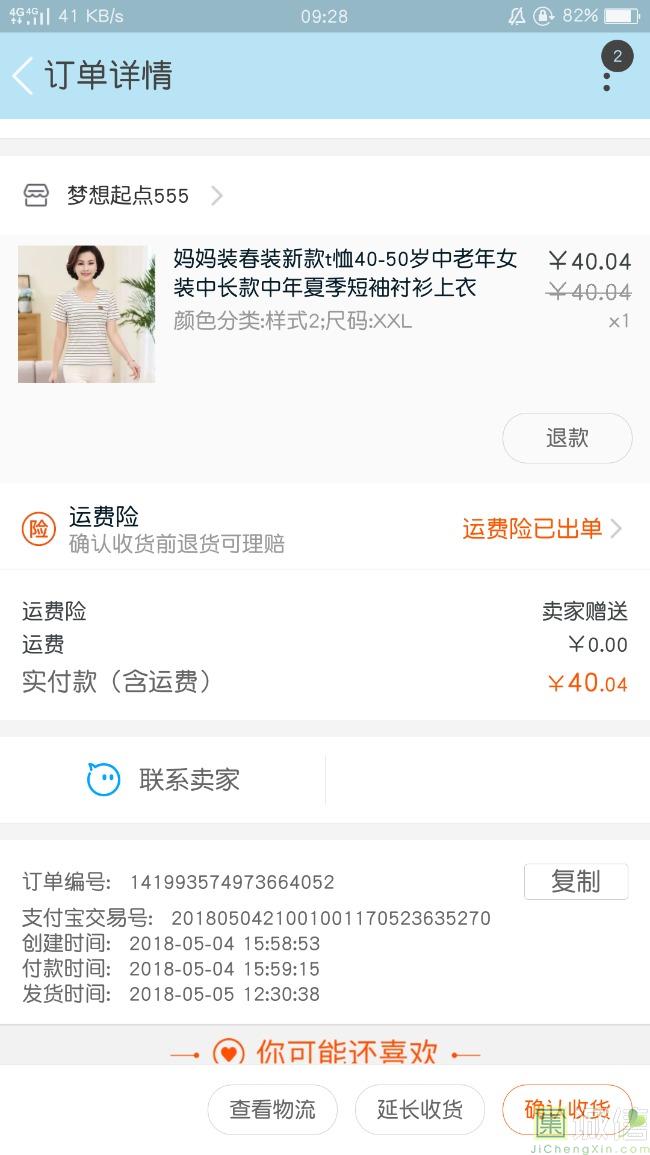Open the shop 梦想起点555

pyautogui.click(x=127, y=195)
